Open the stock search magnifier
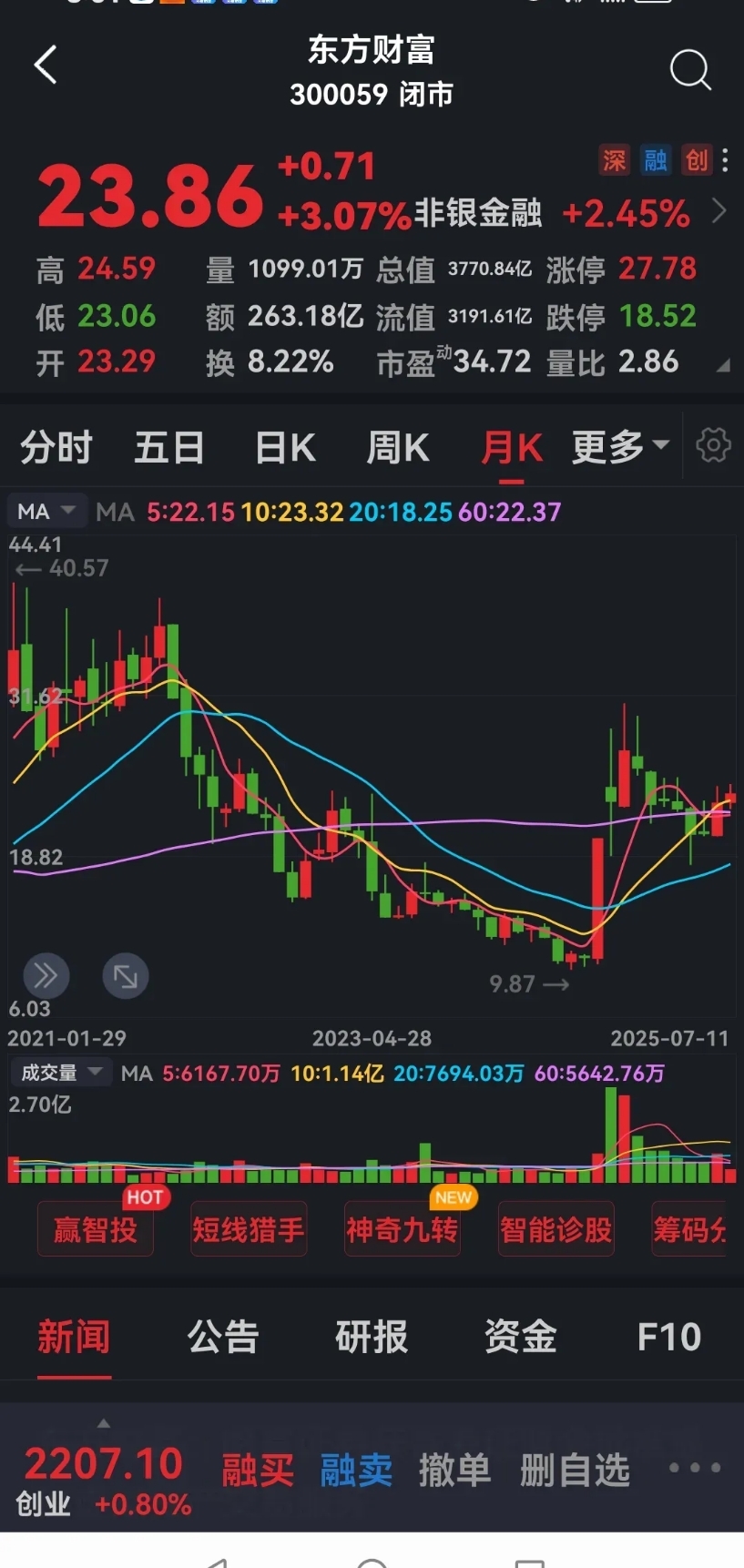 click(x=689, y=69)
